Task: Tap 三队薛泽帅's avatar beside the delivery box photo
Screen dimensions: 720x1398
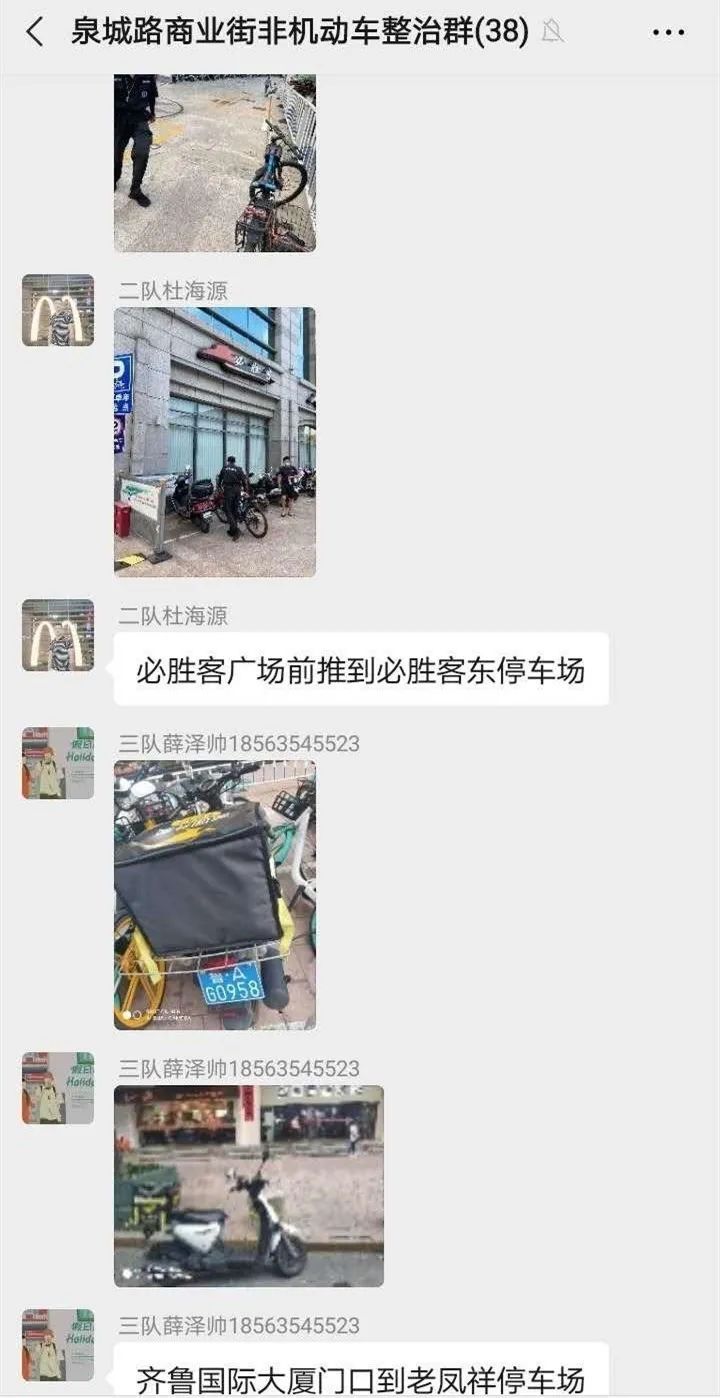Action: [58, 763]
